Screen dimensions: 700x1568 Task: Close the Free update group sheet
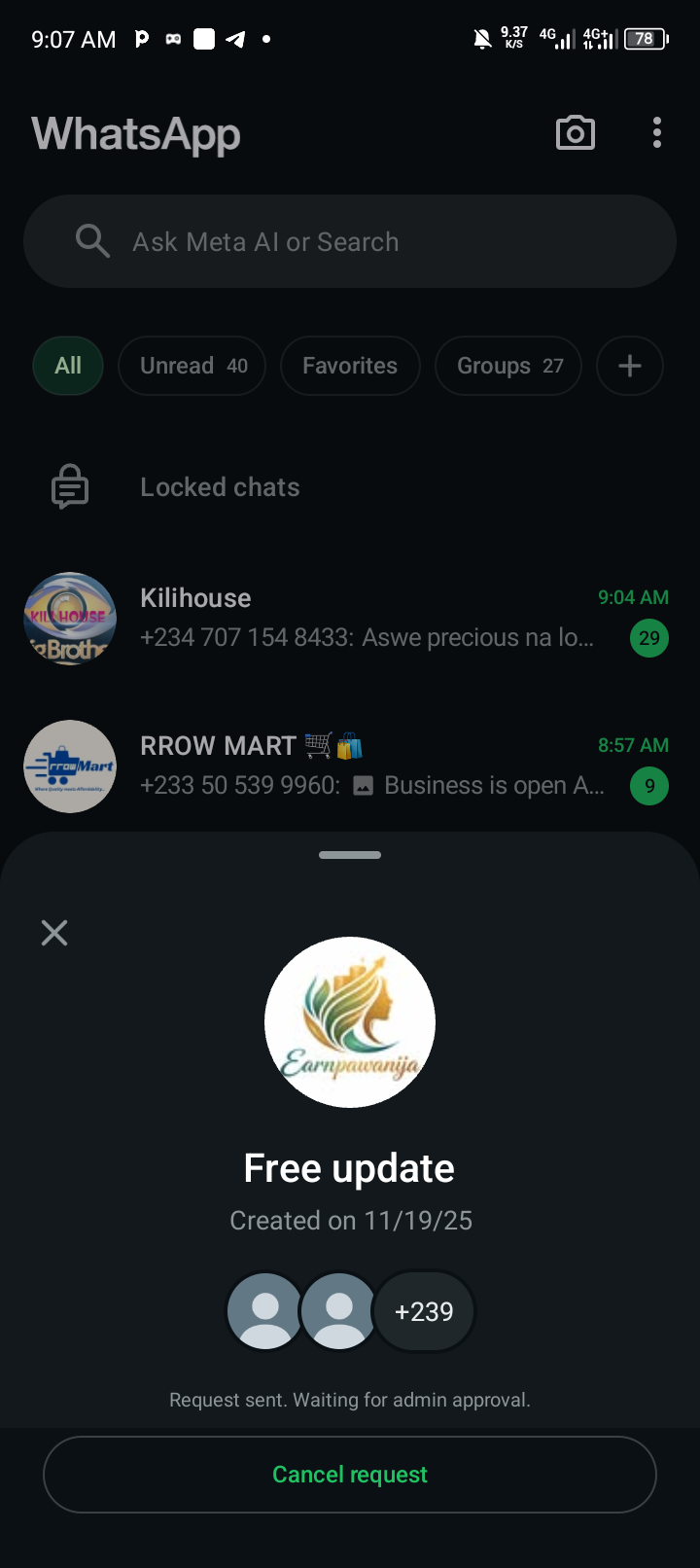pyautogui.click(x=54, y=933)
